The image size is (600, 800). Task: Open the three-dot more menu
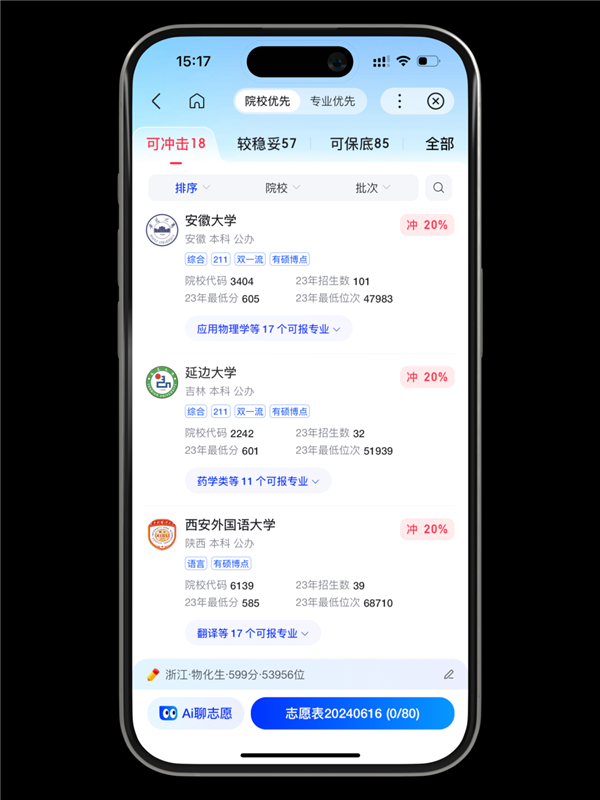point(399,101)
